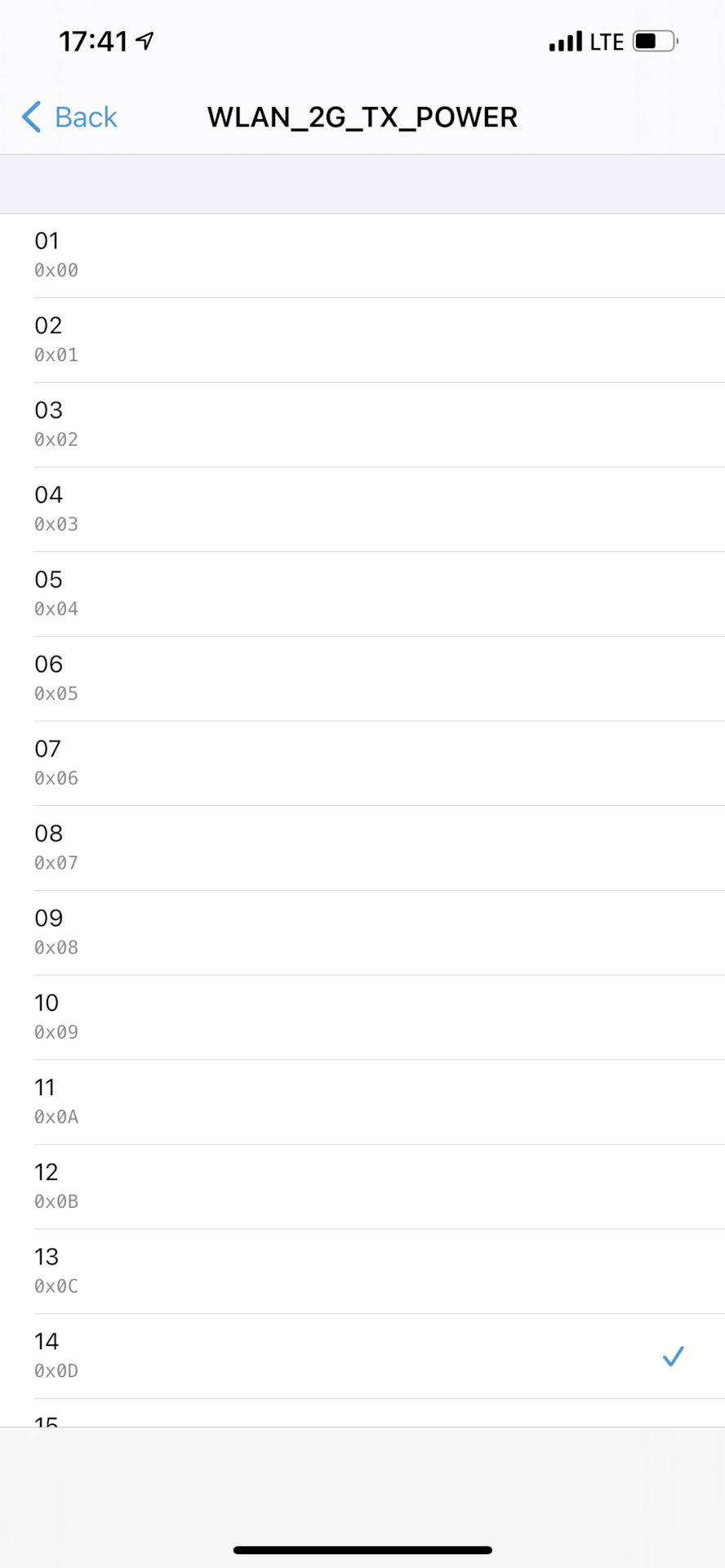Set TX power to 05 (0x04)
The height and width of the screenshot is (1568, 725).
[362, 594]
